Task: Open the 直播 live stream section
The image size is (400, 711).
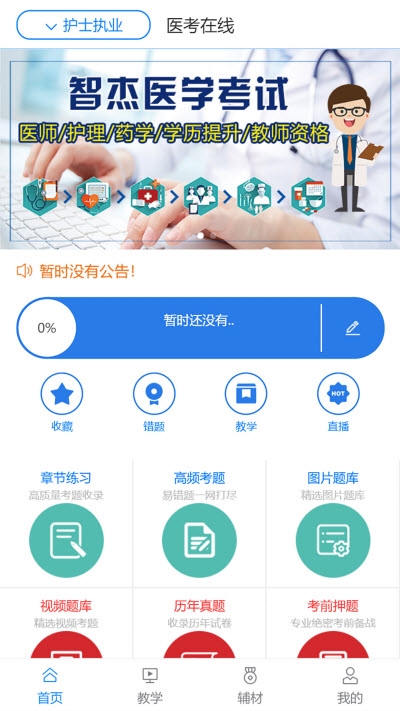Action: point(338,402)
